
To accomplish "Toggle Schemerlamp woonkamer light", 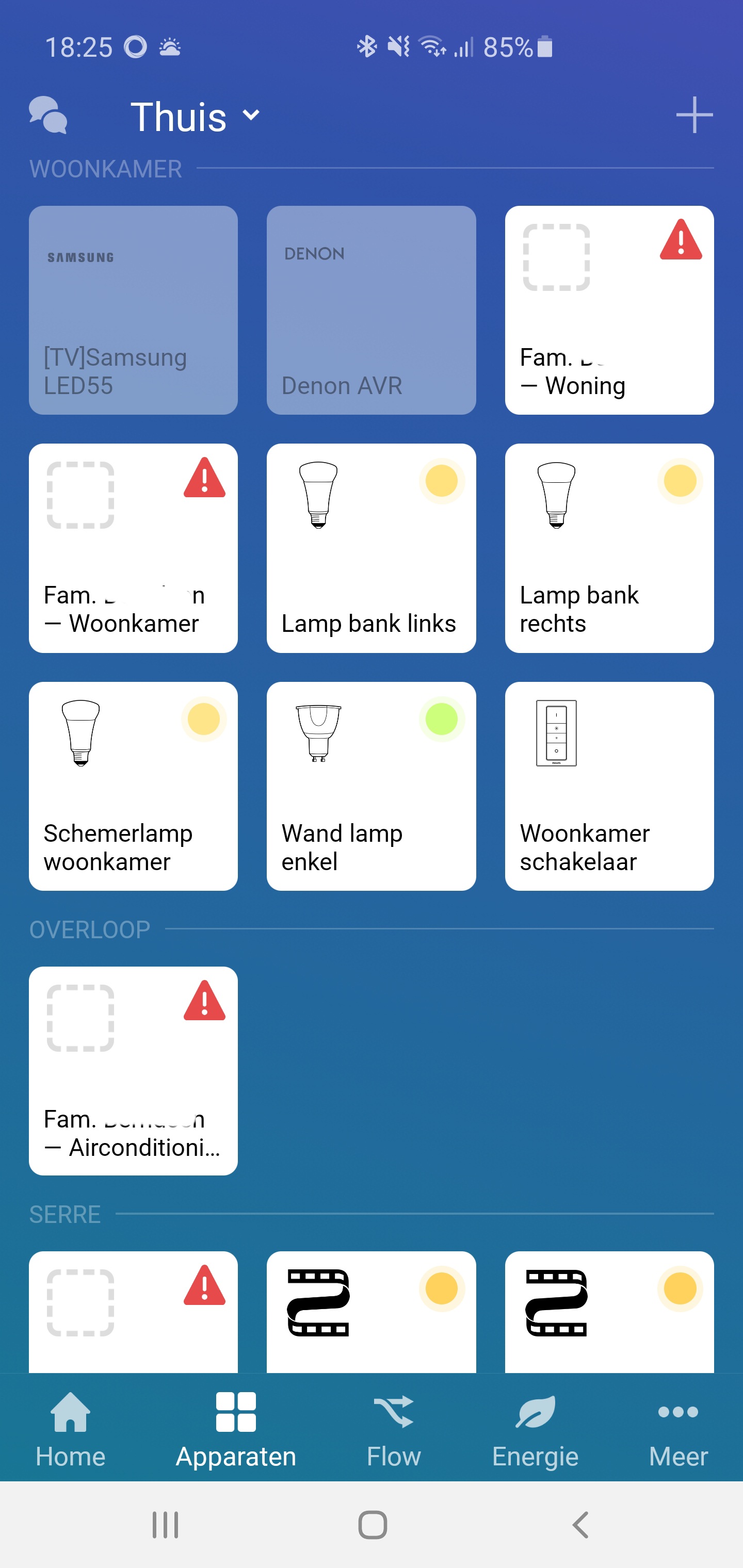I will (x=133, y=786).
